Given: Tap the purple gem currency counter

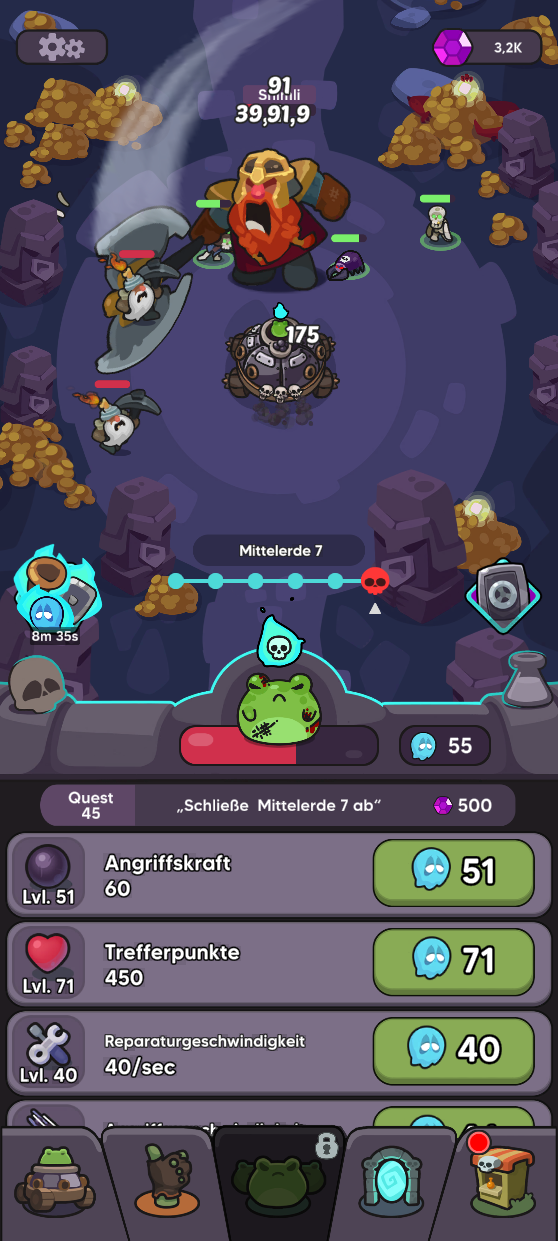Looking at the screenshot, I should pyautogui.click(x=488, y=47).
